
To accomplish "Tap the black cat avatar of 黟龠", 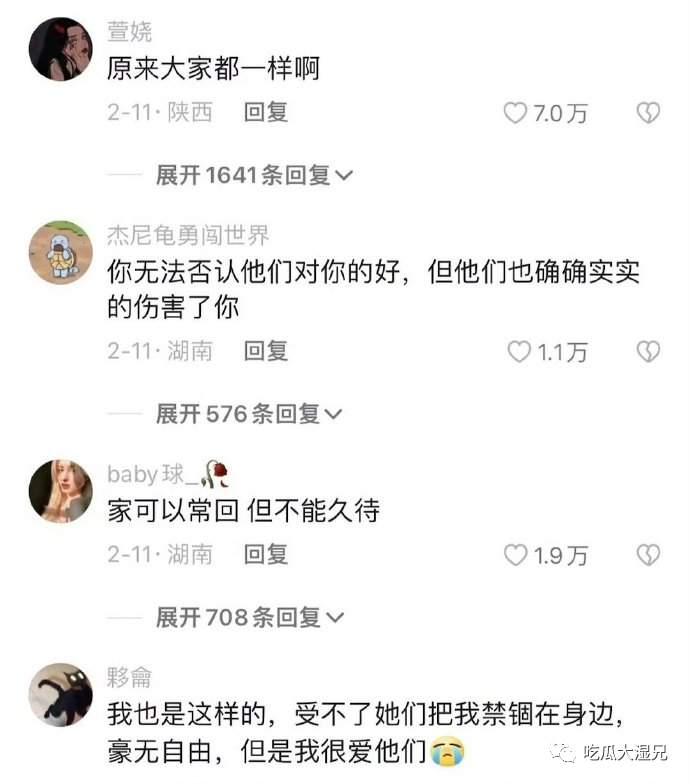I will [x=60, y=695].
